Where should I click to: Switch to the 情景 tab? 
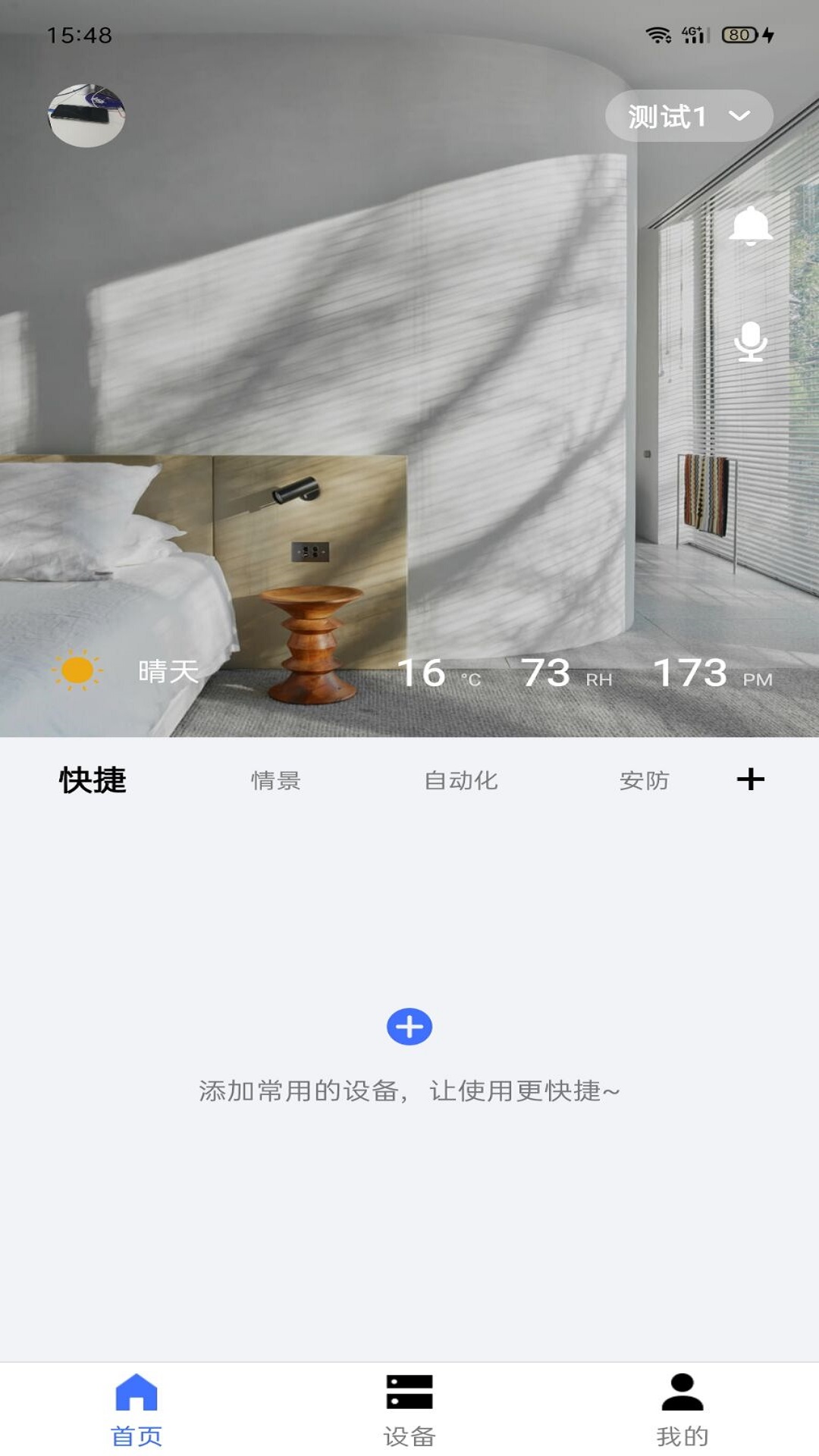(x=276, y=781)
